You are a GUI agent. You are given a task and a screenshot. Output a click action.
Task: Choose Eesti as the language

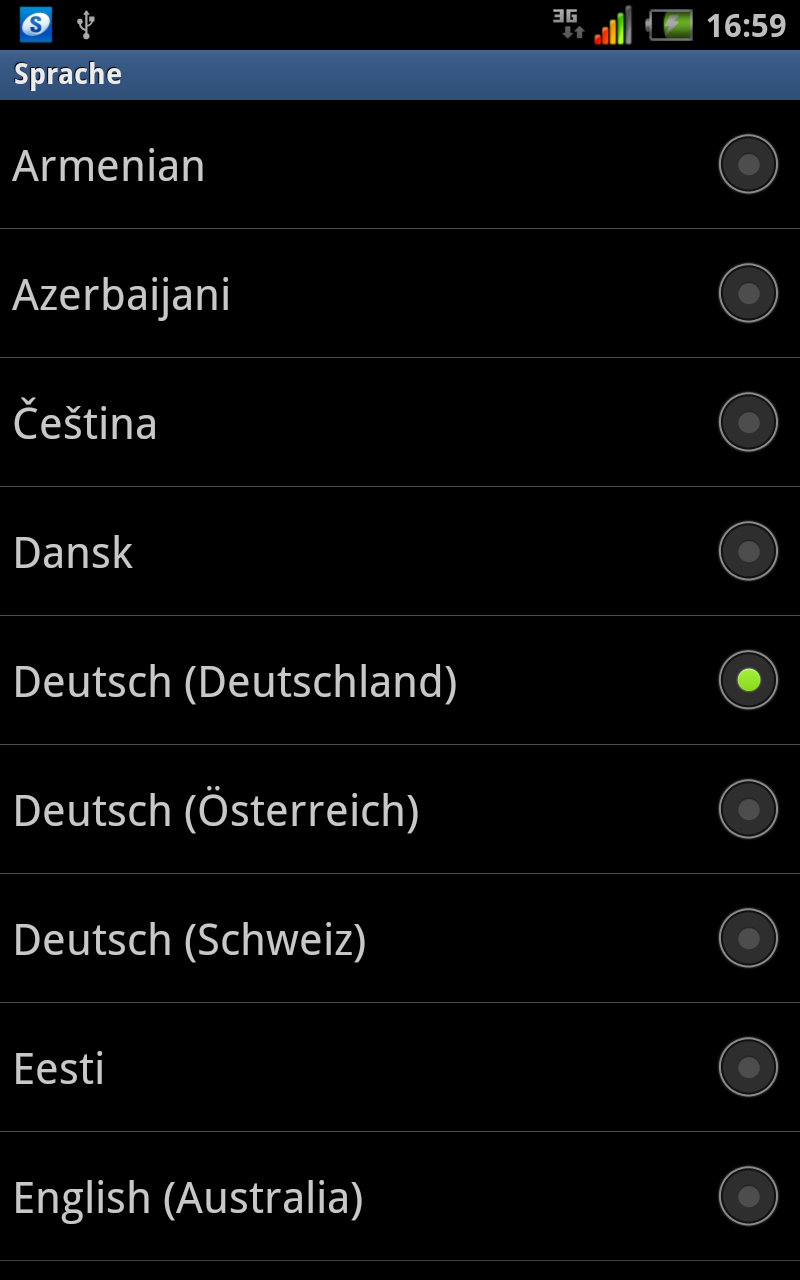[x=400, y=1067]
